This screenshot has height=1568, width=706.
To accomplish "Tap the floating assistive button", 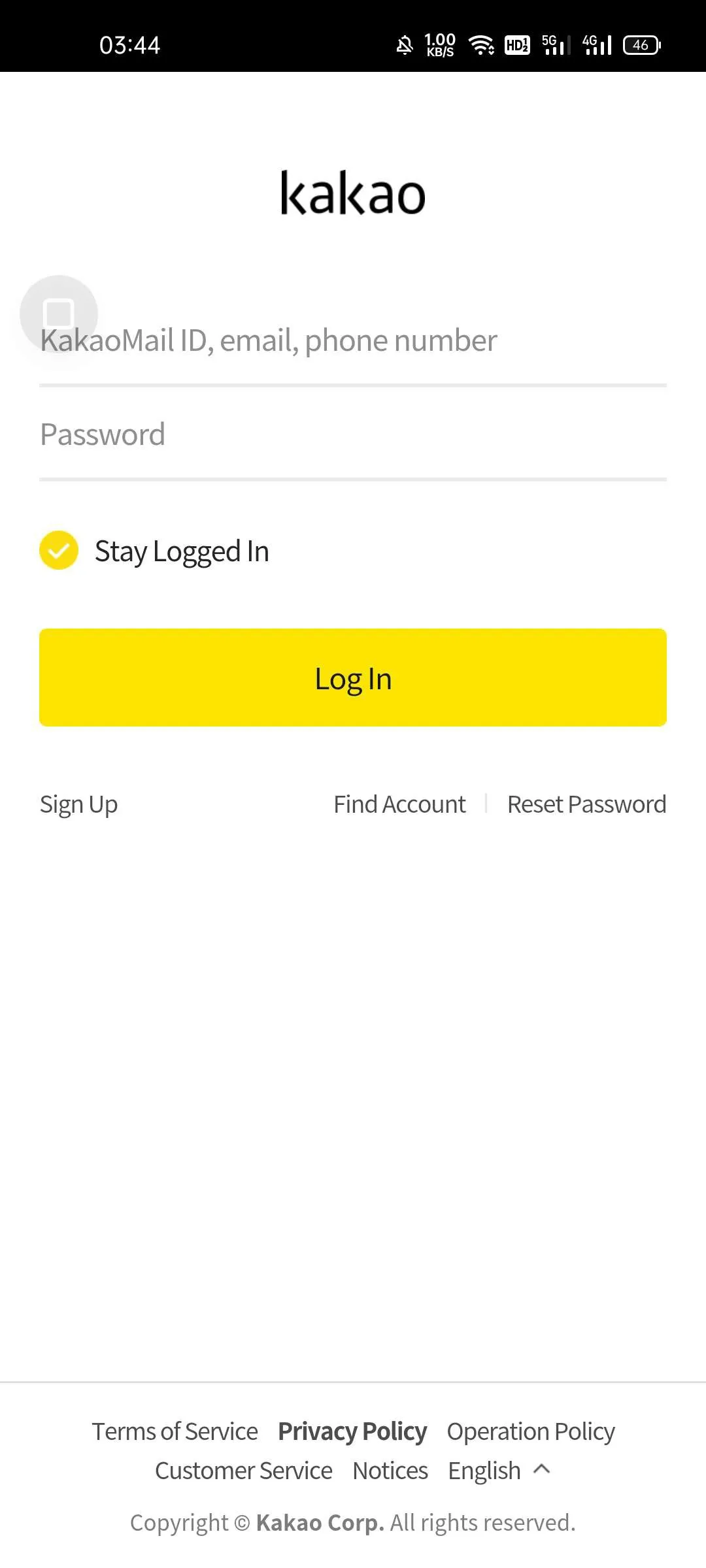I will 59,314.
